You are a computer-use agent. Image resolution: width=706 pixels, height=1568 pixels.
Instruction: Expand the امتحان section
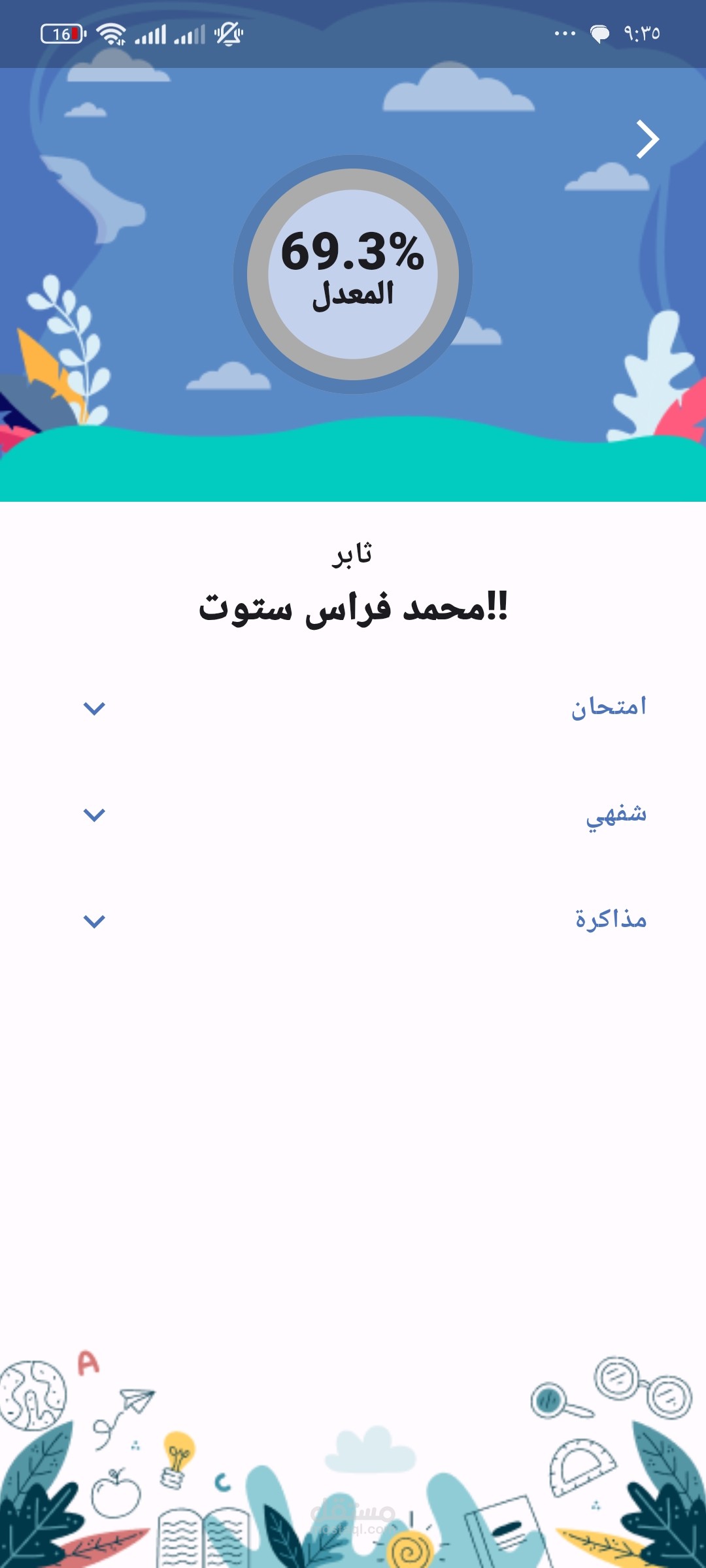(x=95, y=708)
